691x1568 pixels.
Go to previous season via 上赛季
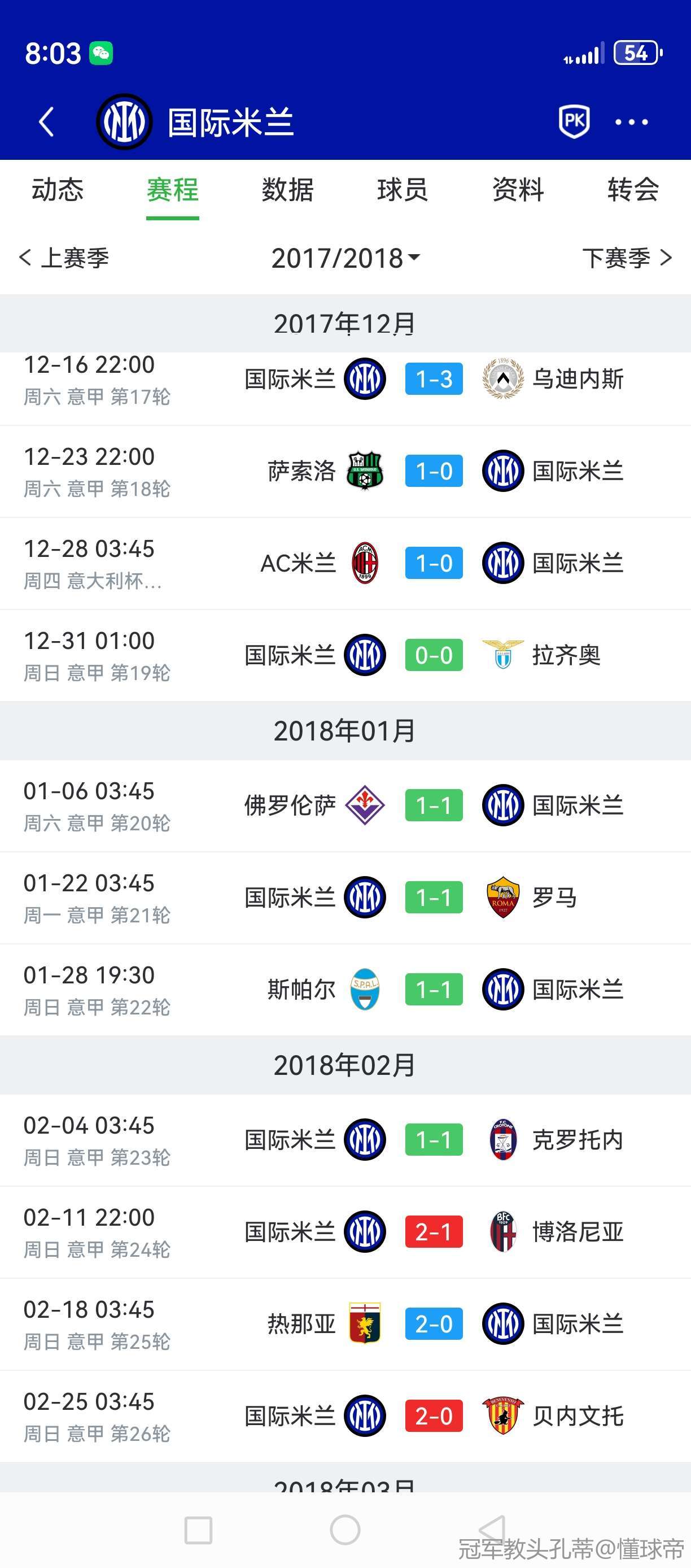[64, 258]
